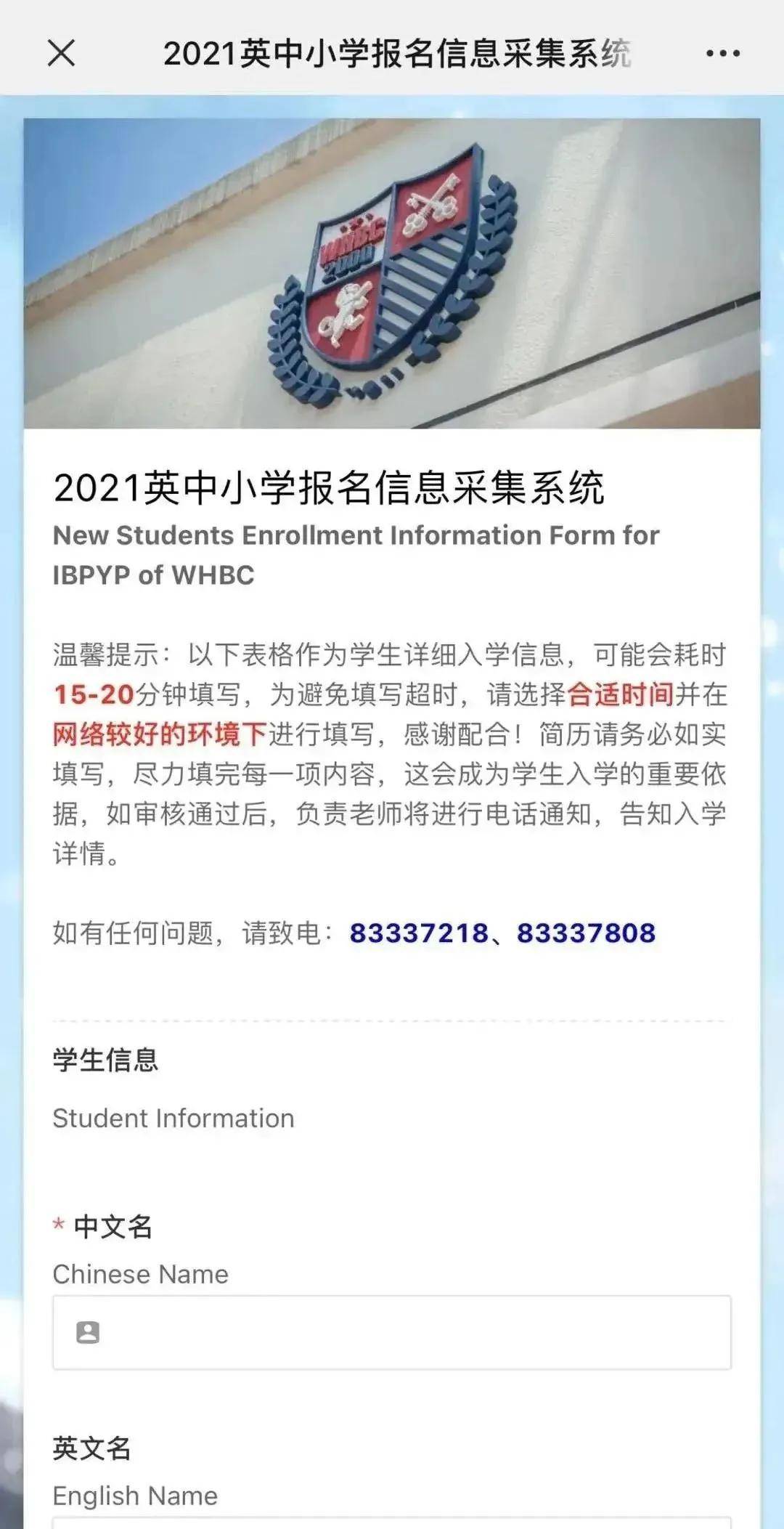Call the phone number 83337808

click(586, 933)
